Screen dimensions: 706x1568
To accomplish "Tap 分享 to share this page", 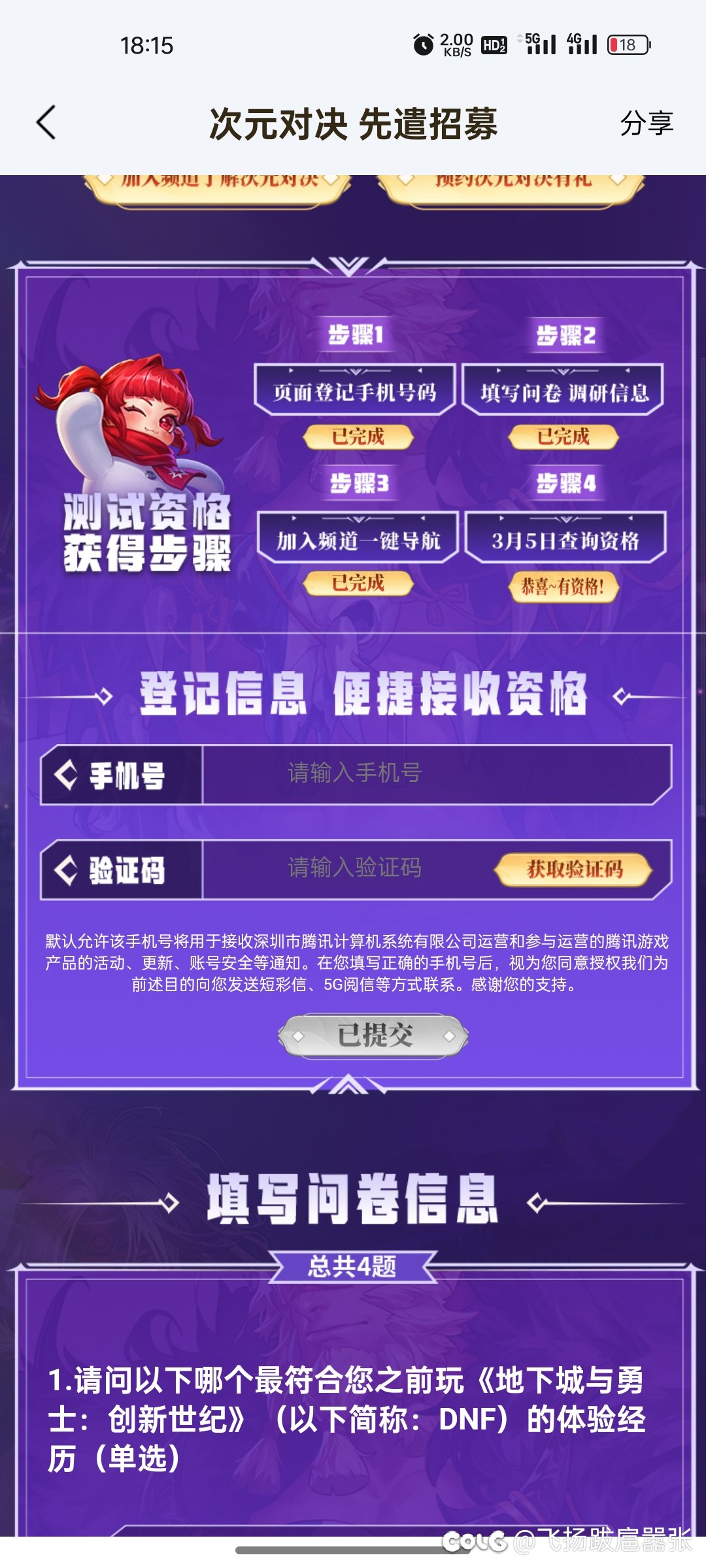I will pyautogui.click(x=646, y=123).
